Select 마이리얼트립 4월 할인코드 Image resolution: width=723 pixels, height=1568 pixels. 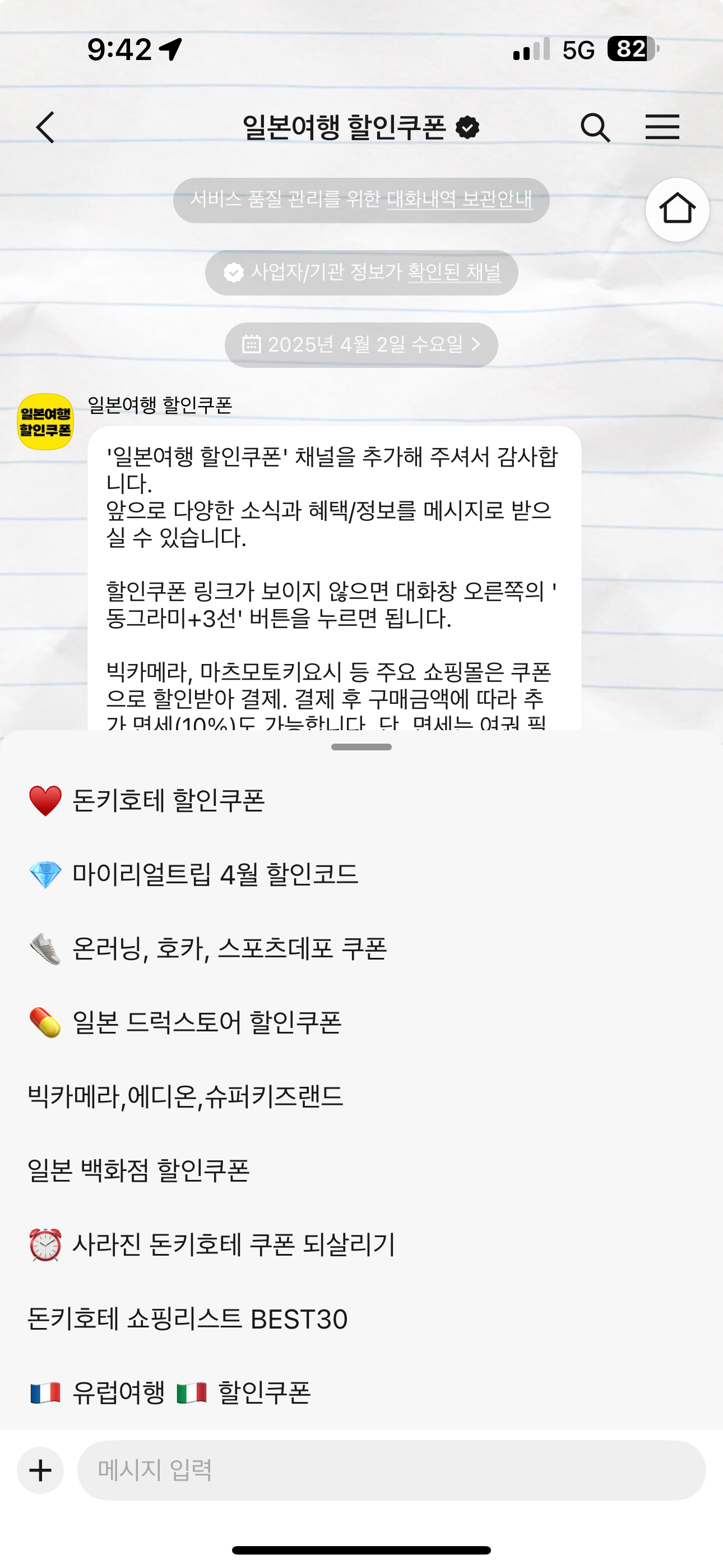click(215, 875)
